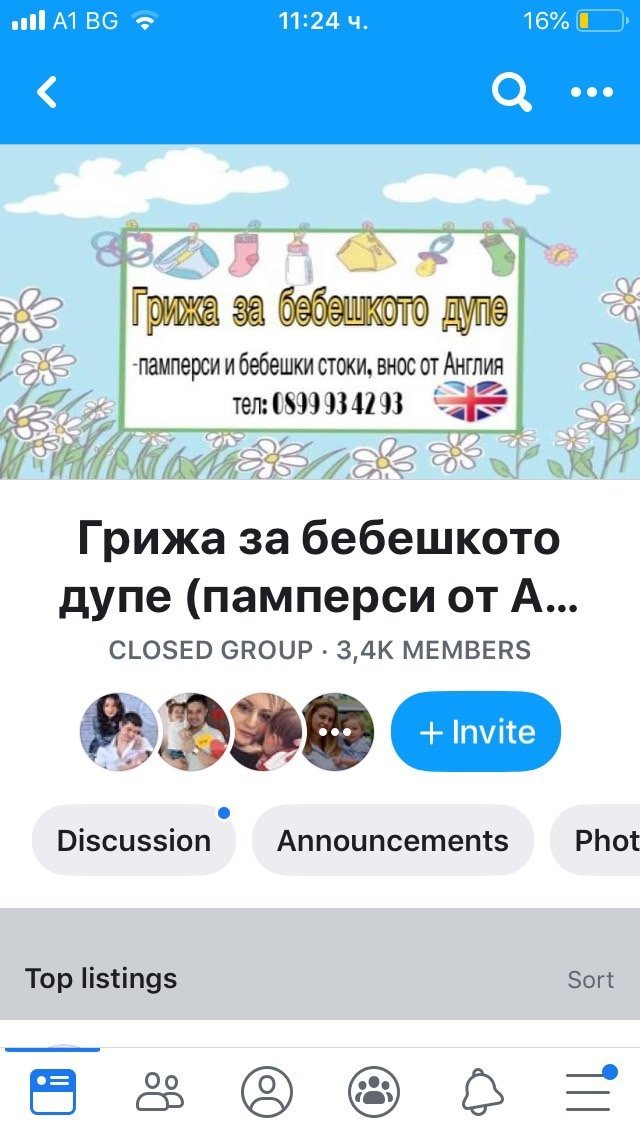Open the hamburger menu tab
The width and height of the screenshot is (640, 1136).
[x=589, y=1091]
